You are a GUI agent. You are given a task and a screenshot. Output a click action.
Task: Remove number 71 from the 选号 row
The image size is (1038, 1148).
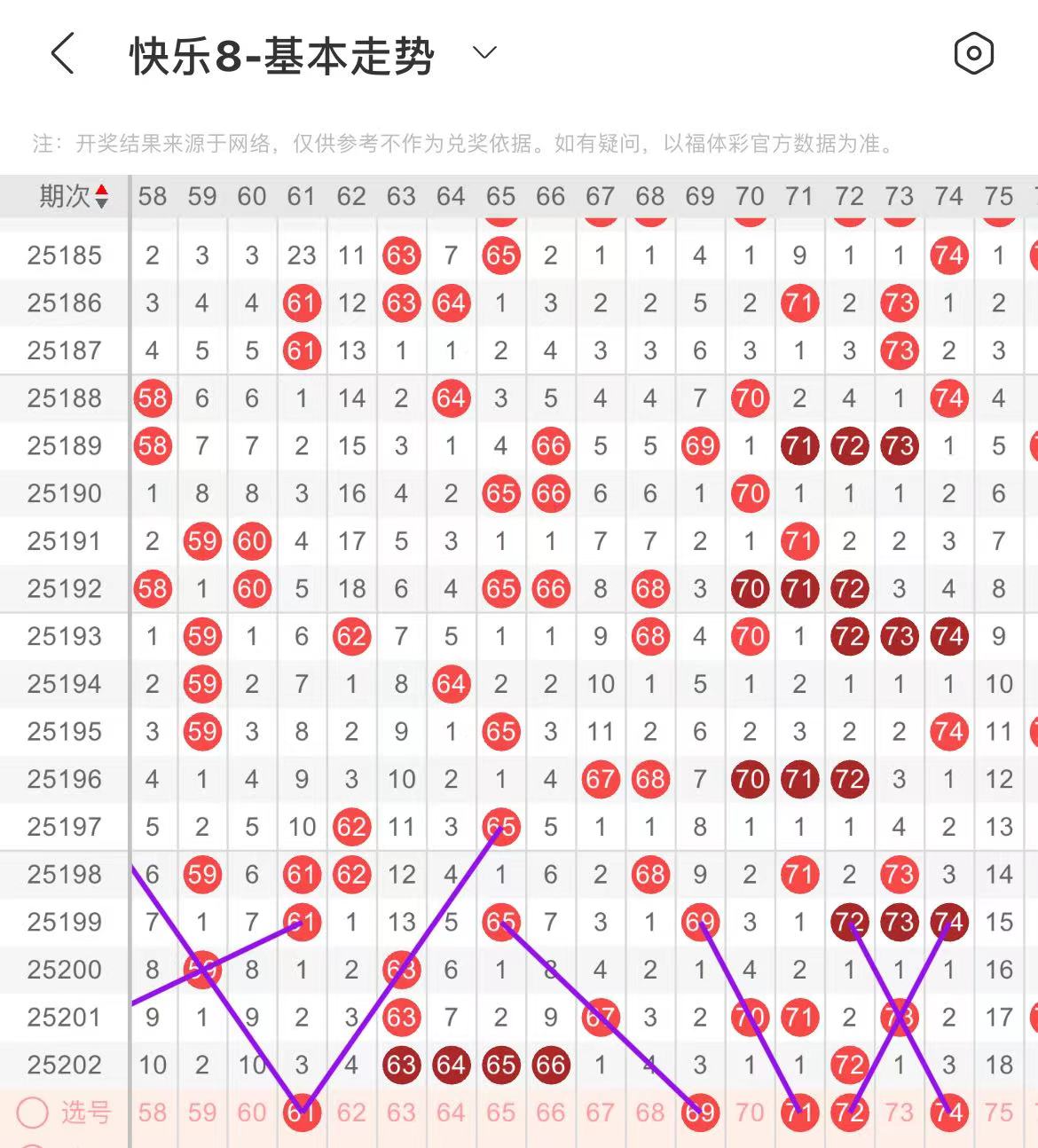pyautogui.click(x=799, y=1112)
